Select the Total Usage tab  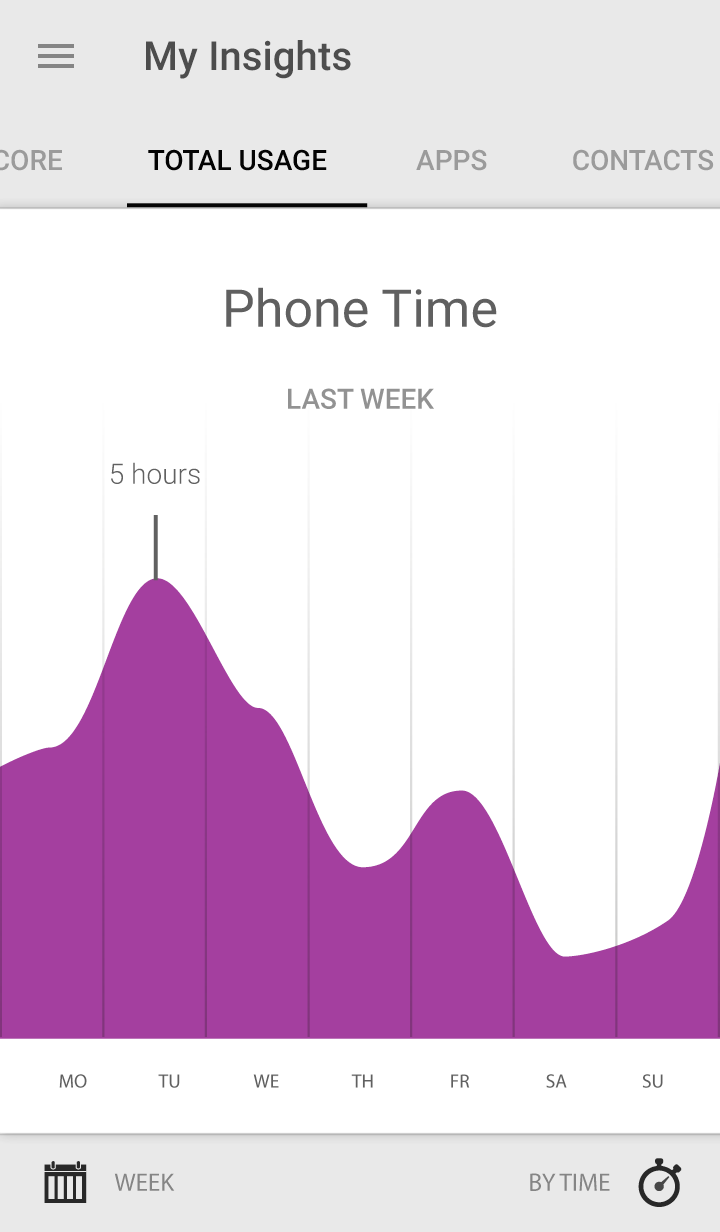pos(238,161)
